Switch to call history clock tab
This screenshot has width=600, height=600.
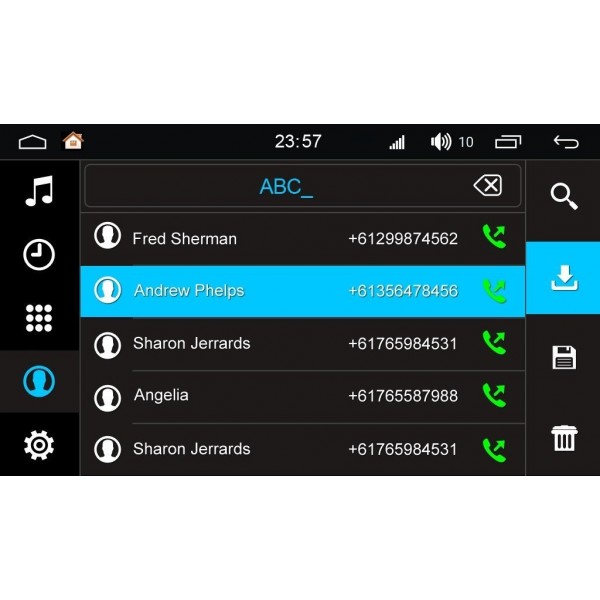pos(39,255)
